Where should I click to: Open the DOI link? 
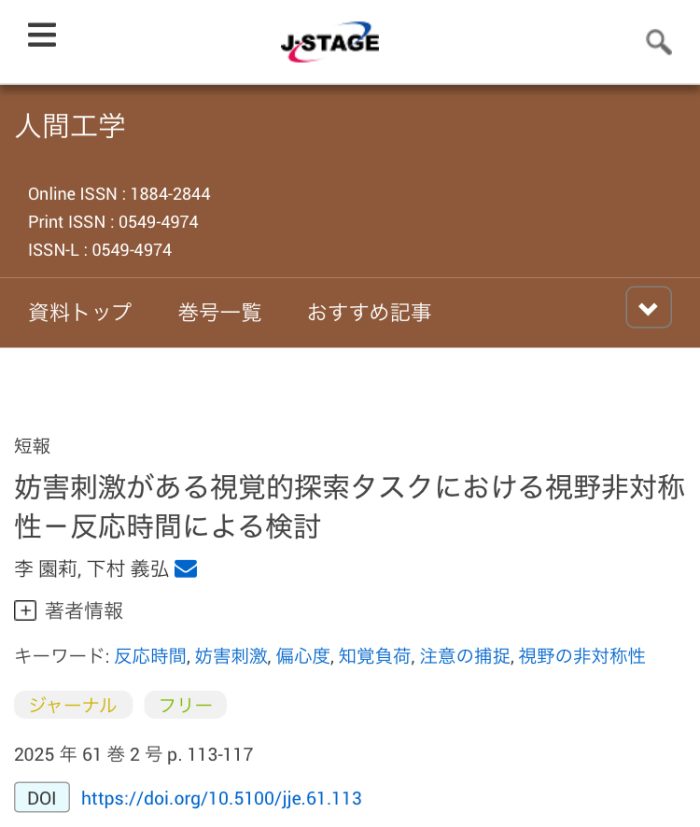221,798
